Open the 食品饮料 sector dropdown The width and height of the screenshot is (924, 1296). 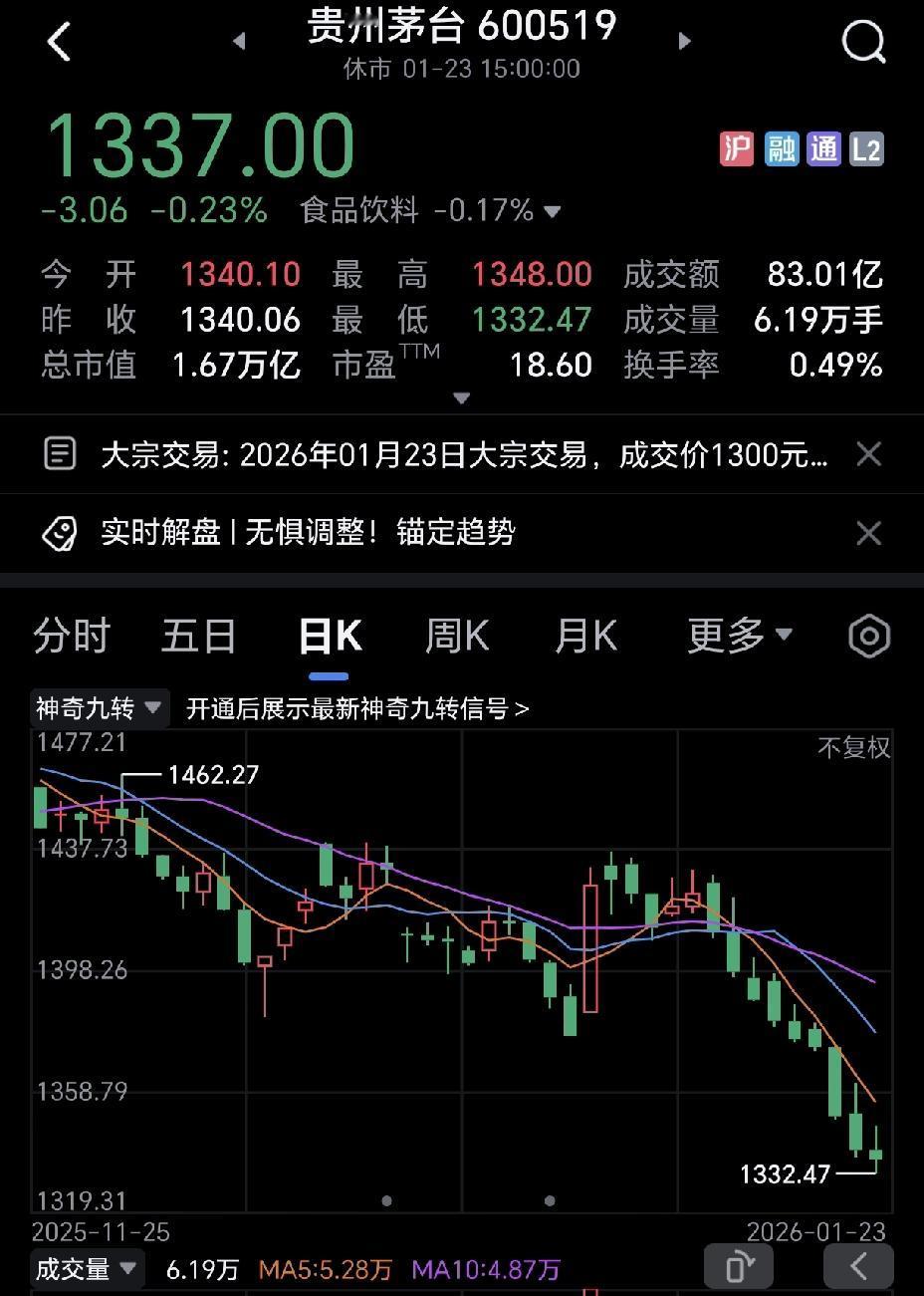pyautogui.click(x=553, y=211)
